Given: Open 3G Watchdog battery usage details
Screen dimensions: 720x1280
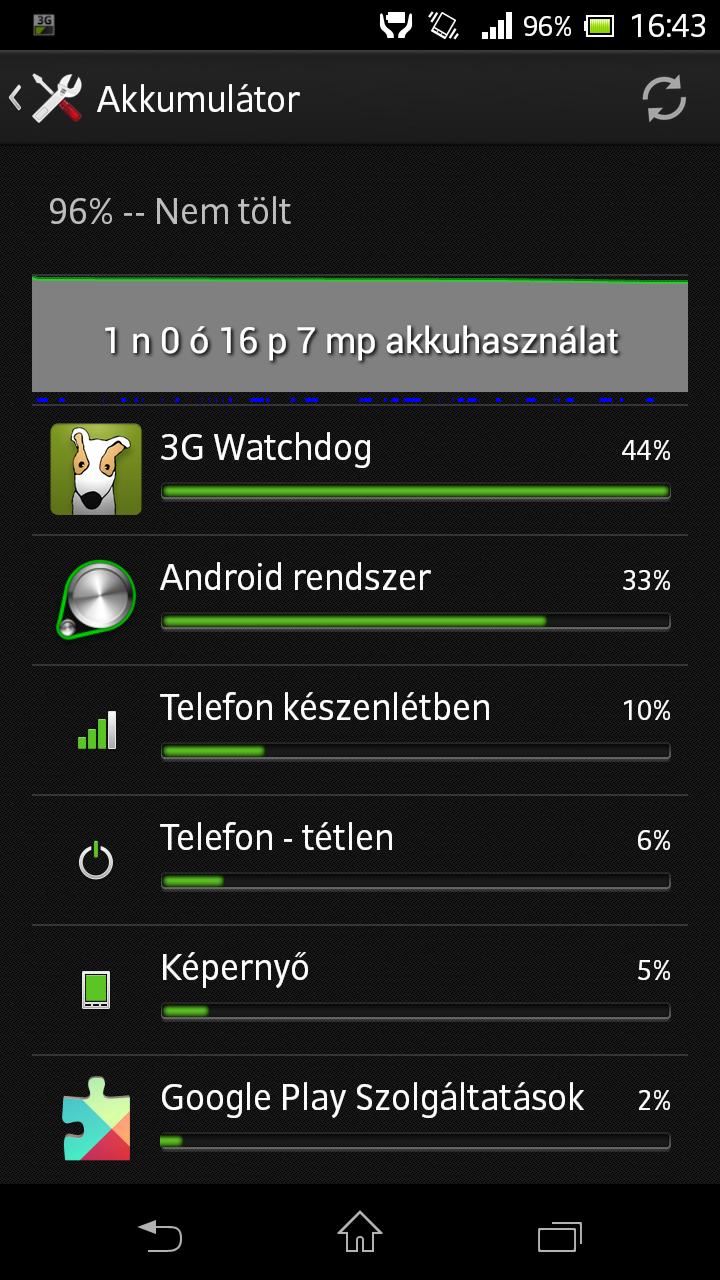Looking at the screenshot, I should (360, 470).
